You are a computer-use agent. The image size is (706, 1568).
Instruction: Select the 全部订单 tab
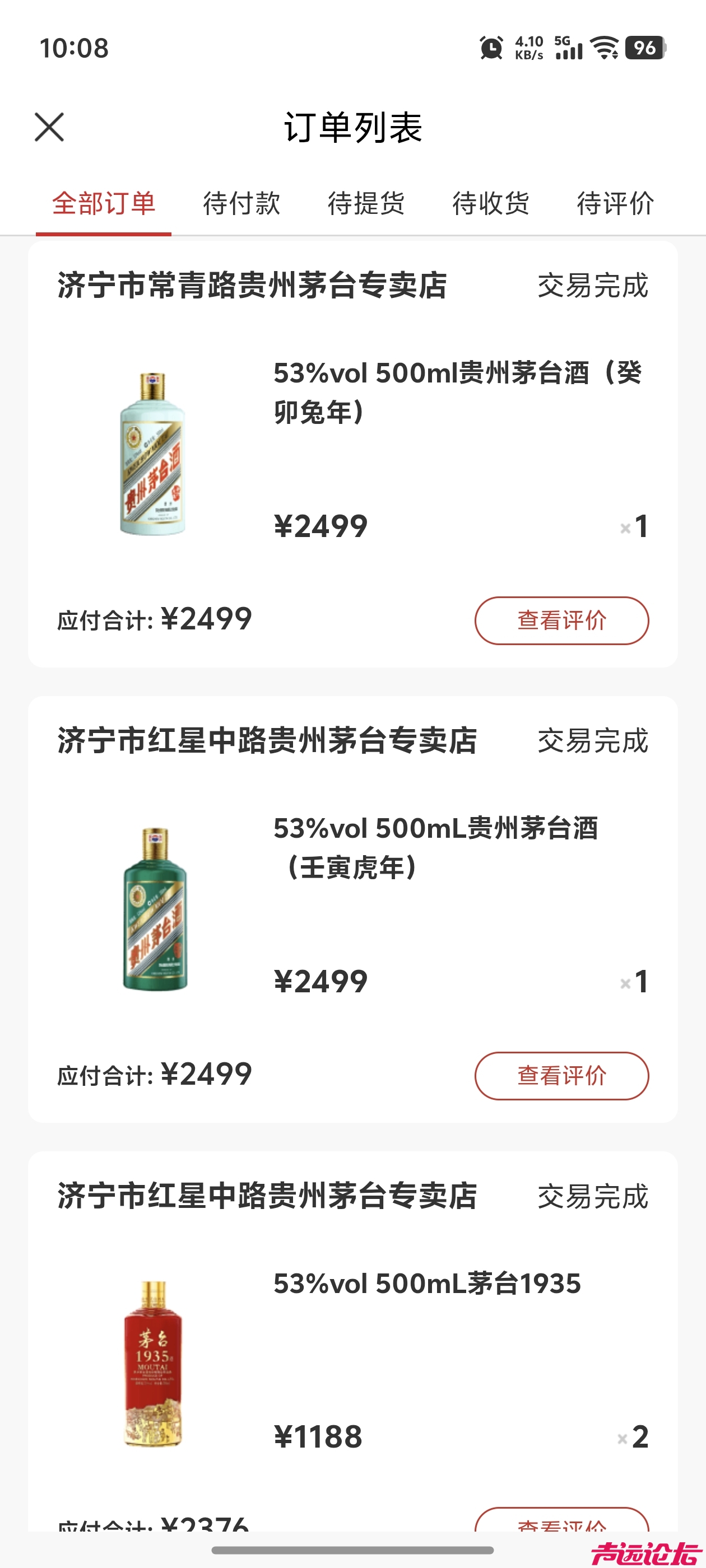[104, 203]
